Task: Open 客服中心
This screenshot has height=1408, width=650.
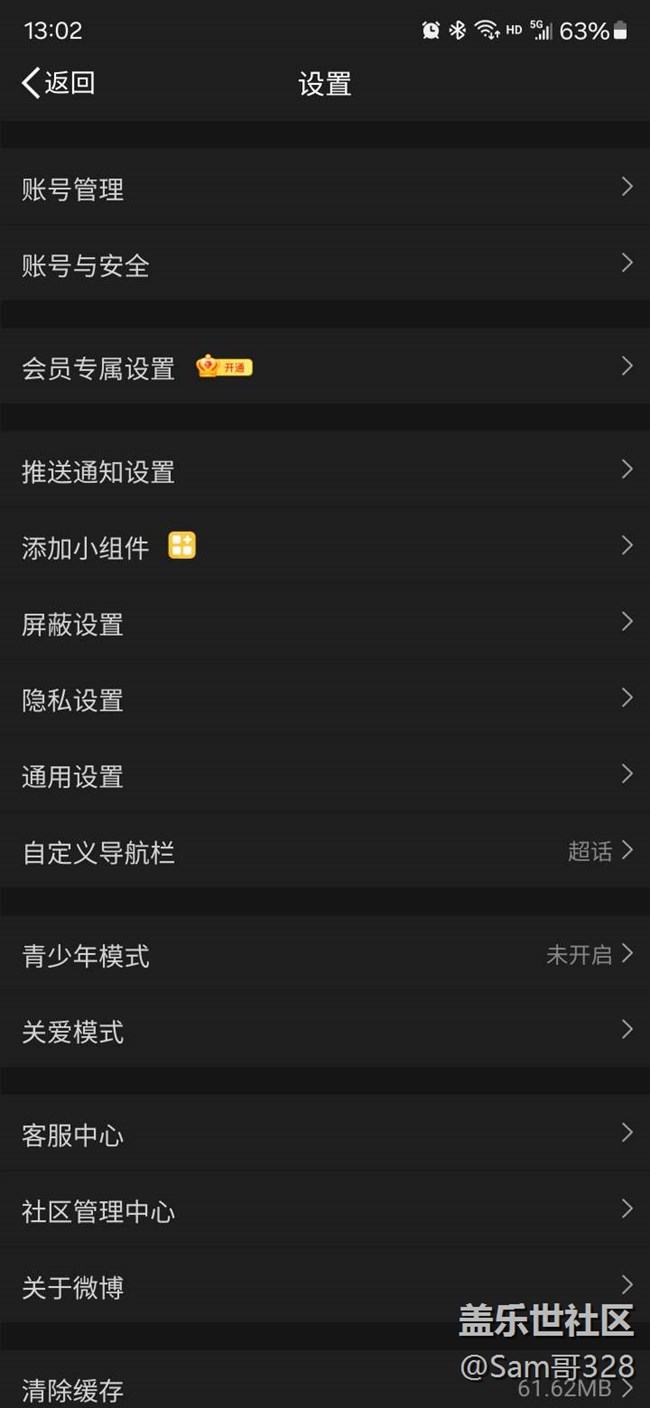Action: [325, 1133]
